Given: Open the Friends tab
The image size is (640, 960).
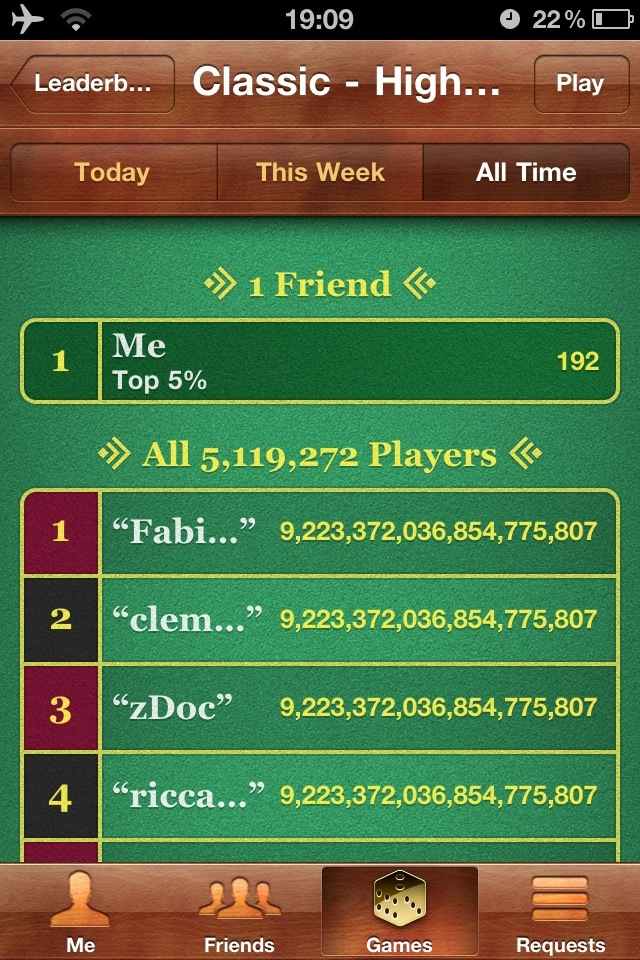Looking at the screenshot, I should click(239, 912).
